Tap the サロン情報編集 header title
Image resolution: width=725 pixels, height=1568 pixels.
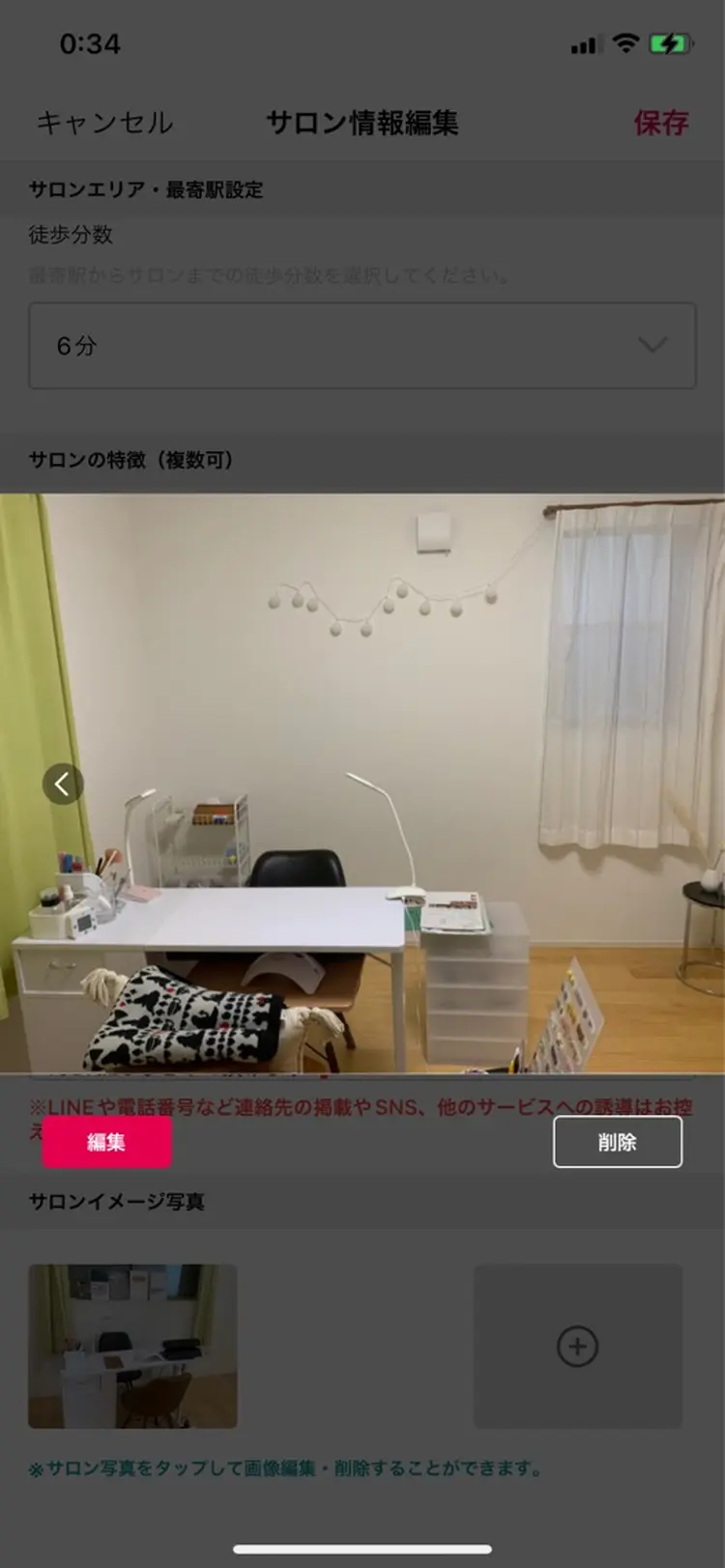[362, 124]
